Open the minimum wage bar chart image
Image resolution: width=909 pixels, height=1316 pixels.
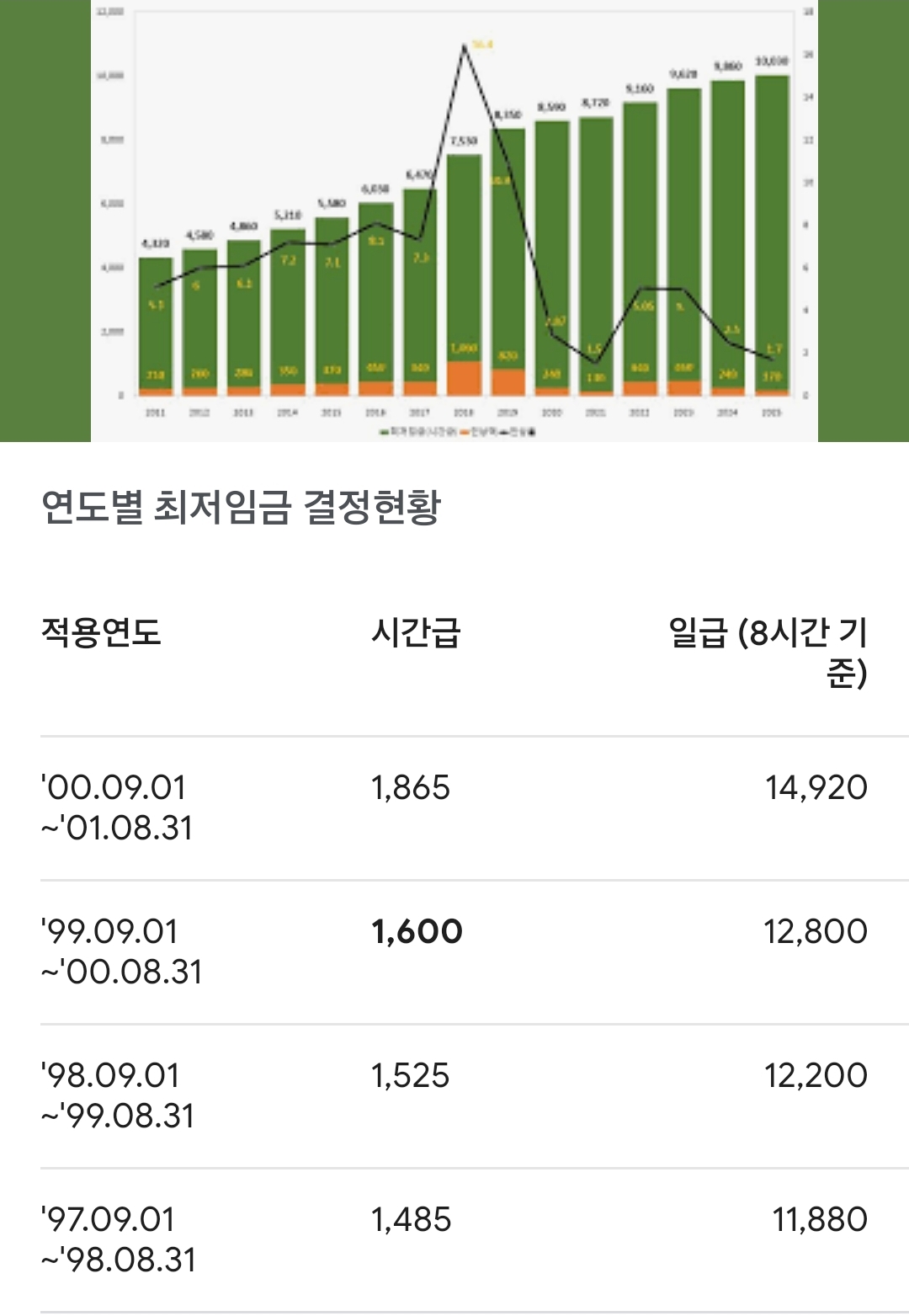tap(454, 221)
